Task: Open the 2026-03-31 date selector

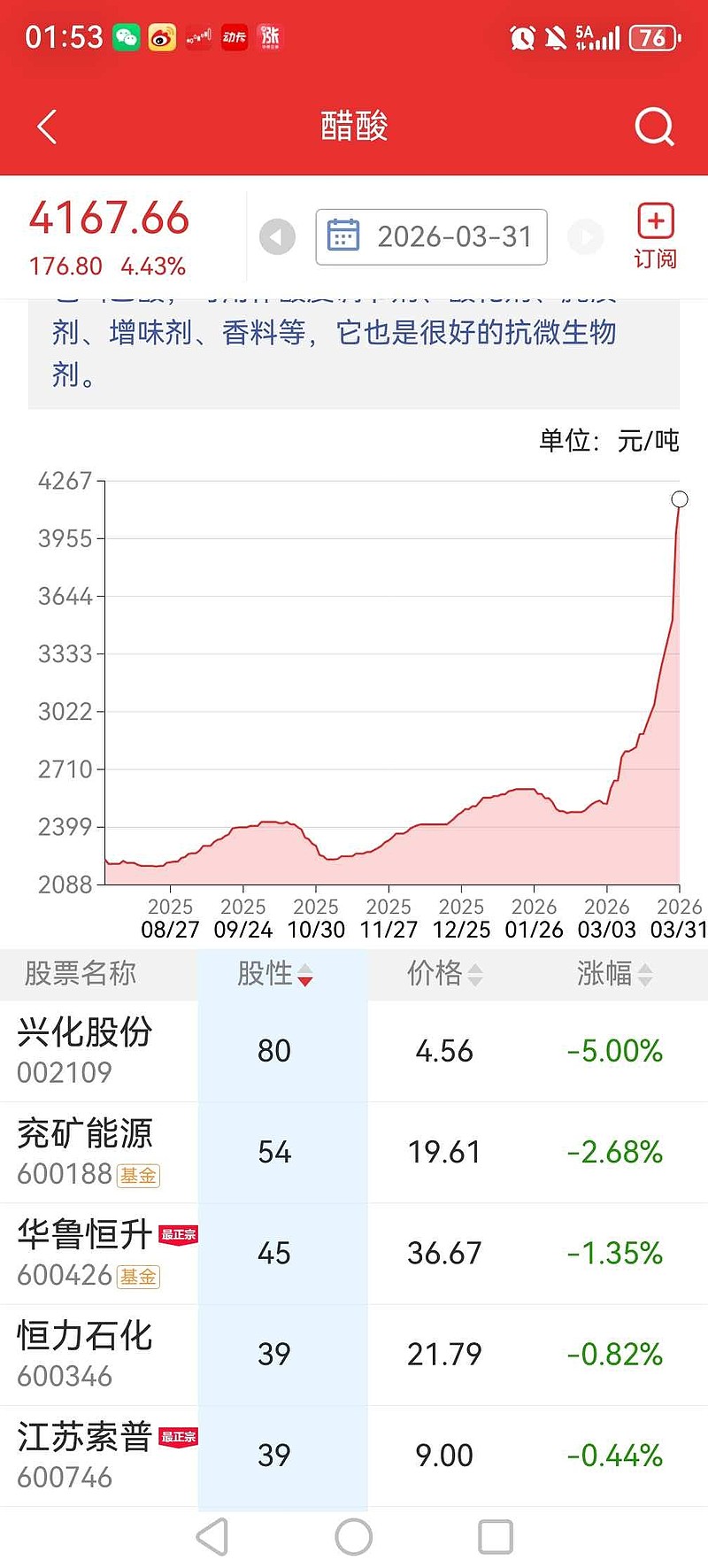Action: [x=456, y=235]
